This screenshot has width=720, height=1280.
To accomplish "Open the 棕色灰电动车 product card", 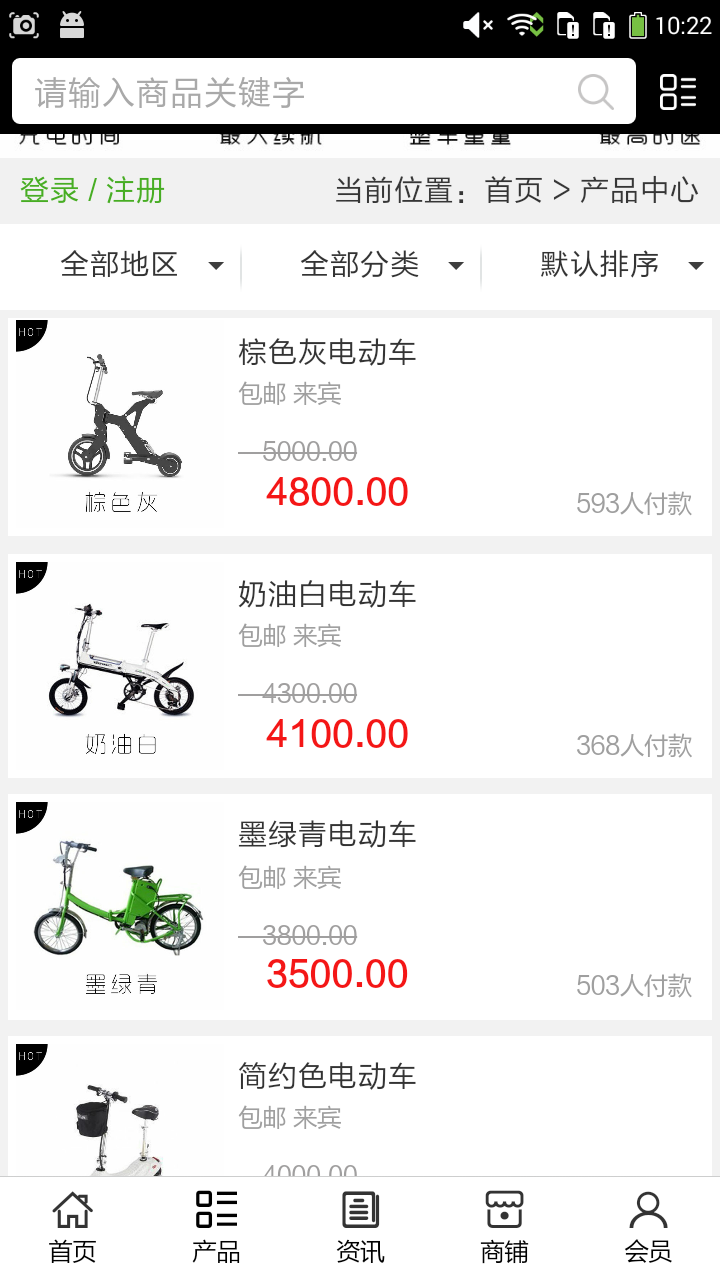I will click(360, 427).
